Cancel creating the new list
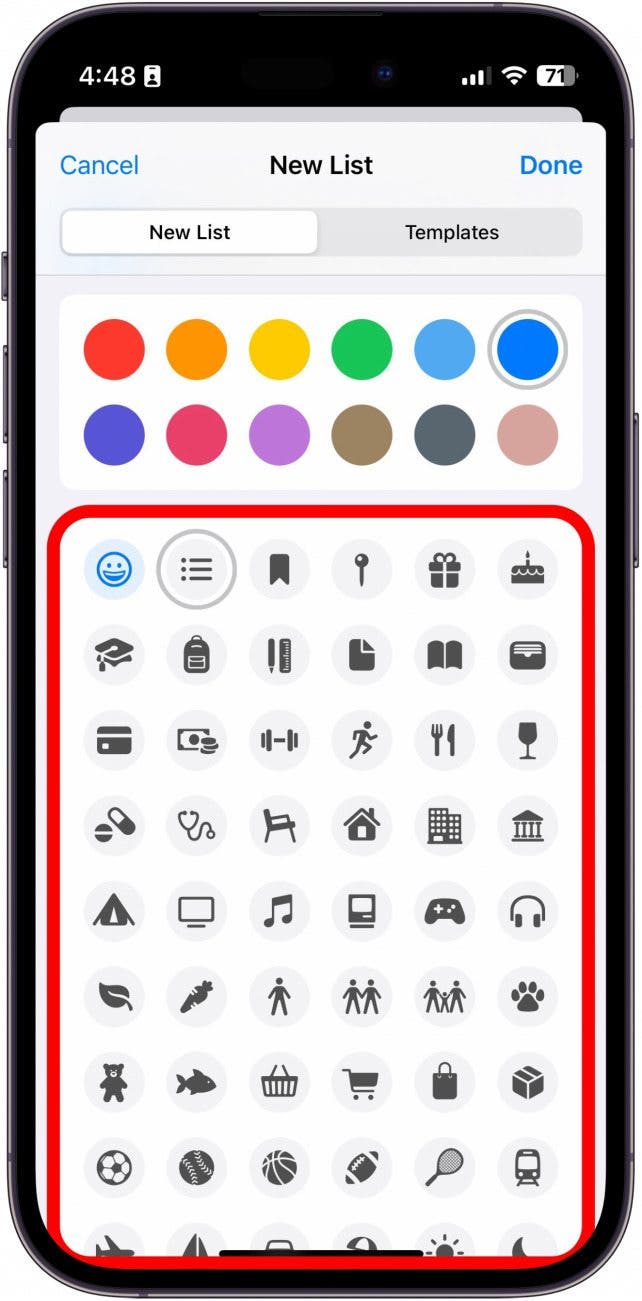The height and width of the screenshot is (1301, 642). (x=99, y=165)
